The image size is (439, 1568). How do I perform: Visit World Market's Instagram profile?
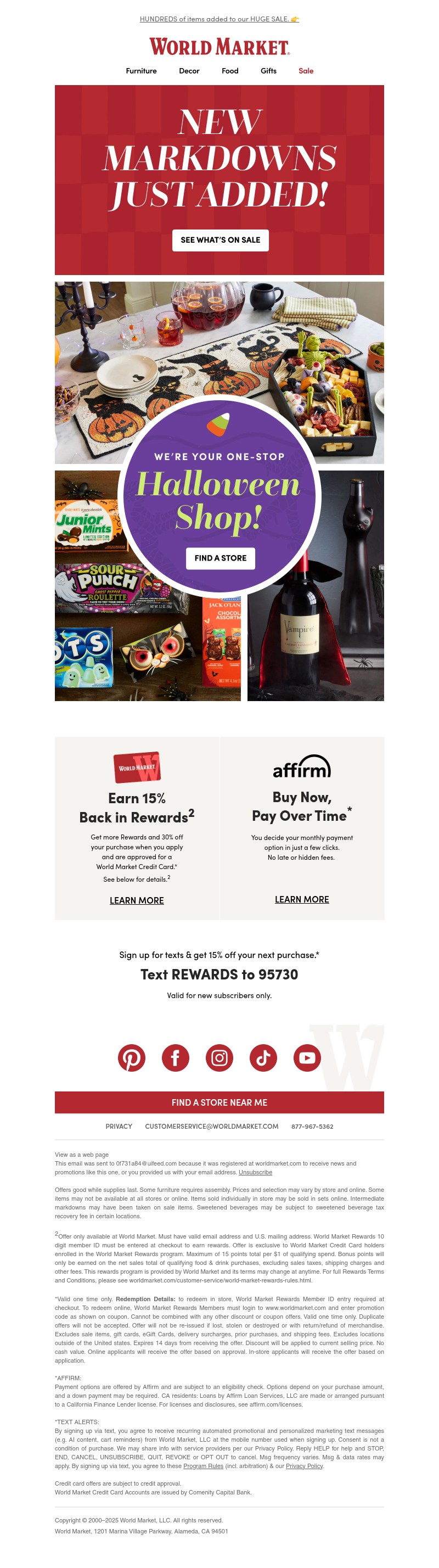point(219,1058)
